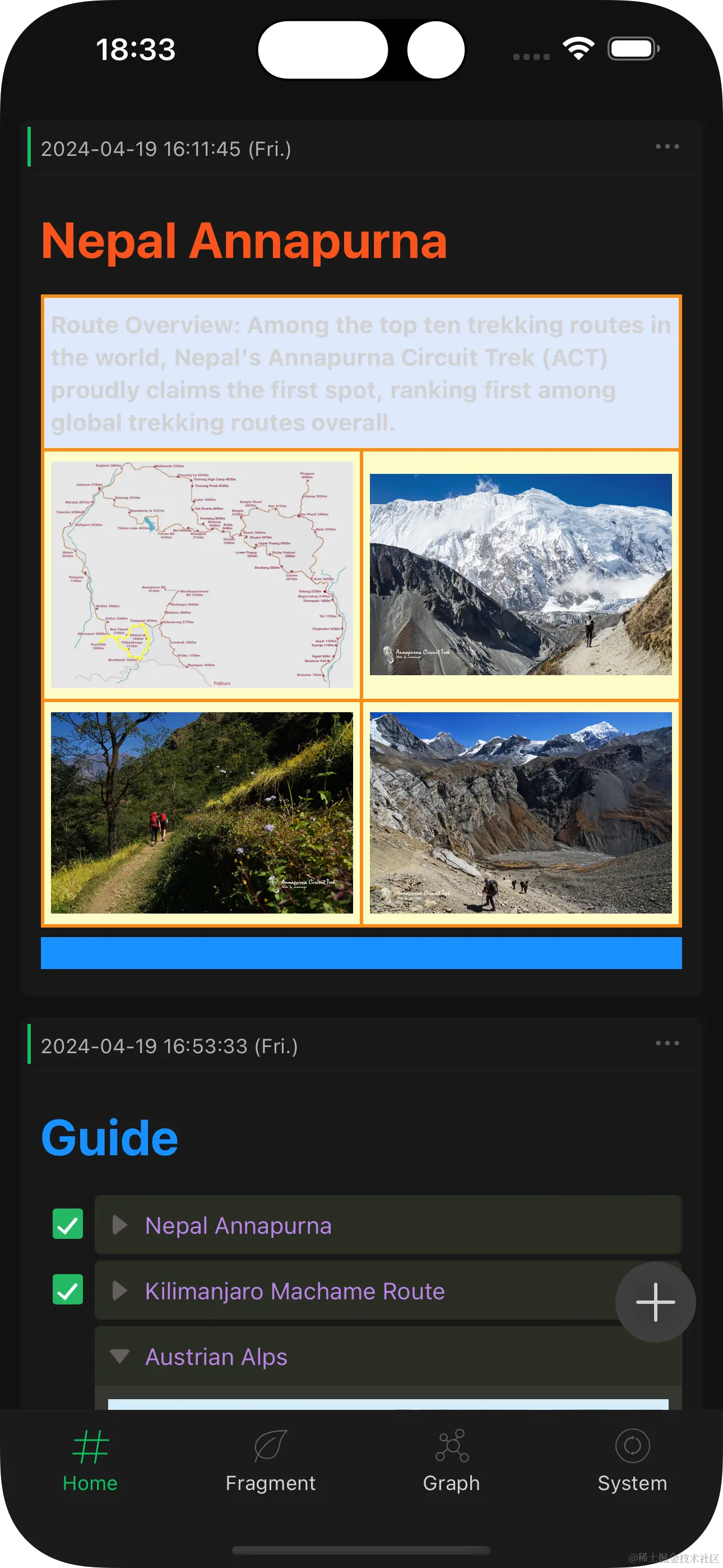
Task: Tap the blue progress bar below the photos
Action: 361,954
